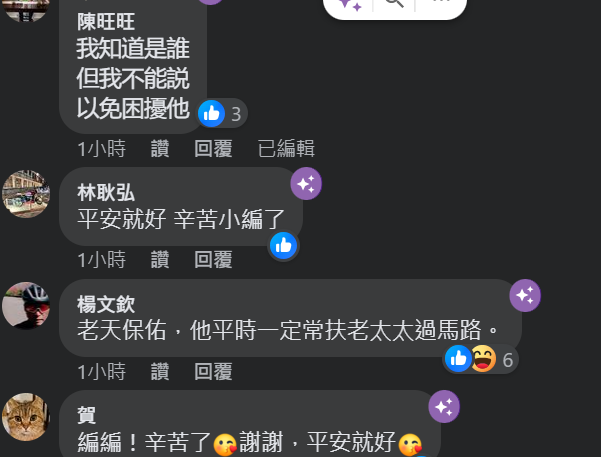Reply to 林耿弘's comment
Screen dimensions: 601x457
pyautogui.click(x=213, y=260)
